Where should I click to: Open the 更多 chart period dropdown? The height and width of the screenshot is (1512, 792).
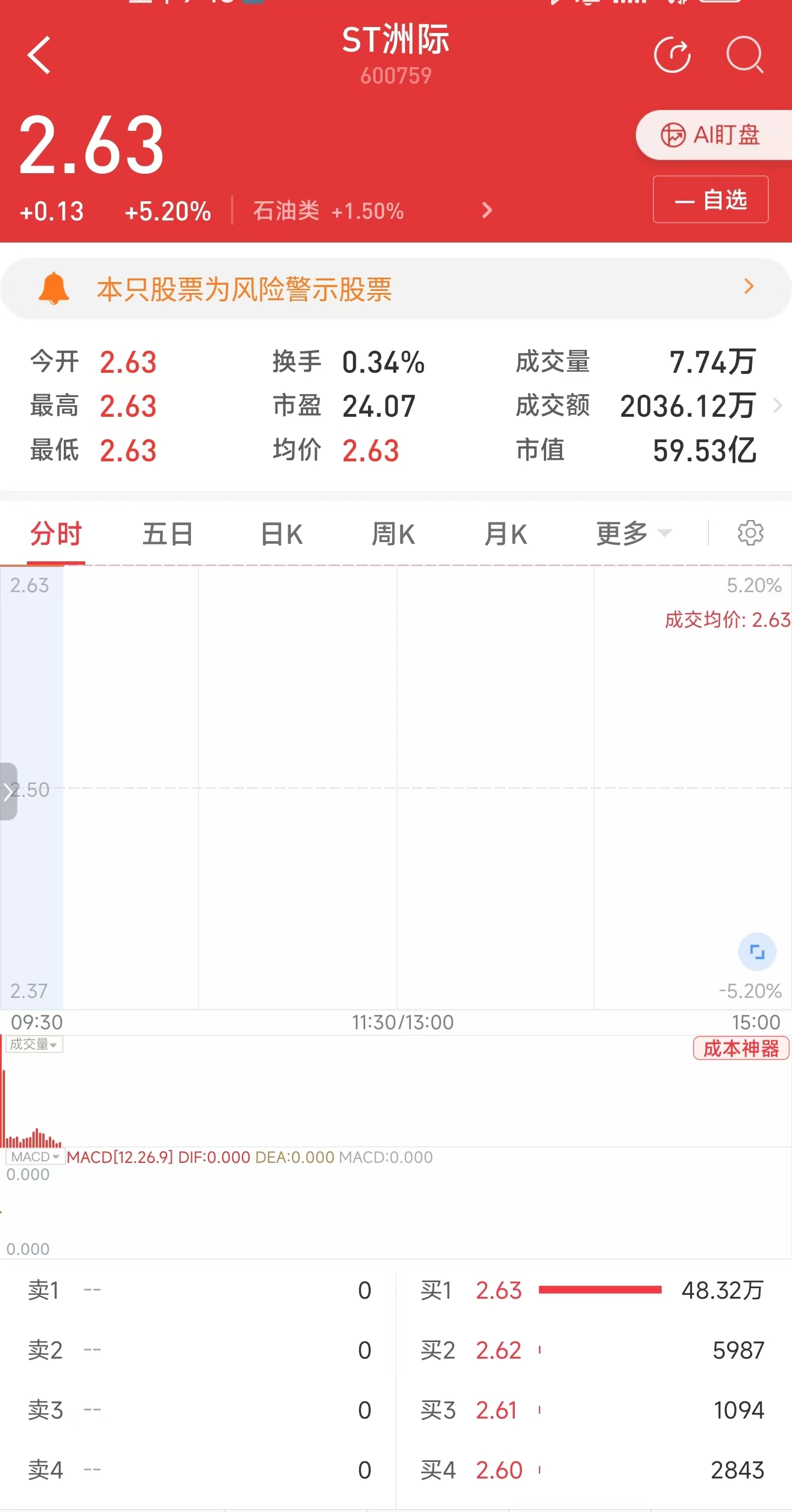[x=634, y=533]
